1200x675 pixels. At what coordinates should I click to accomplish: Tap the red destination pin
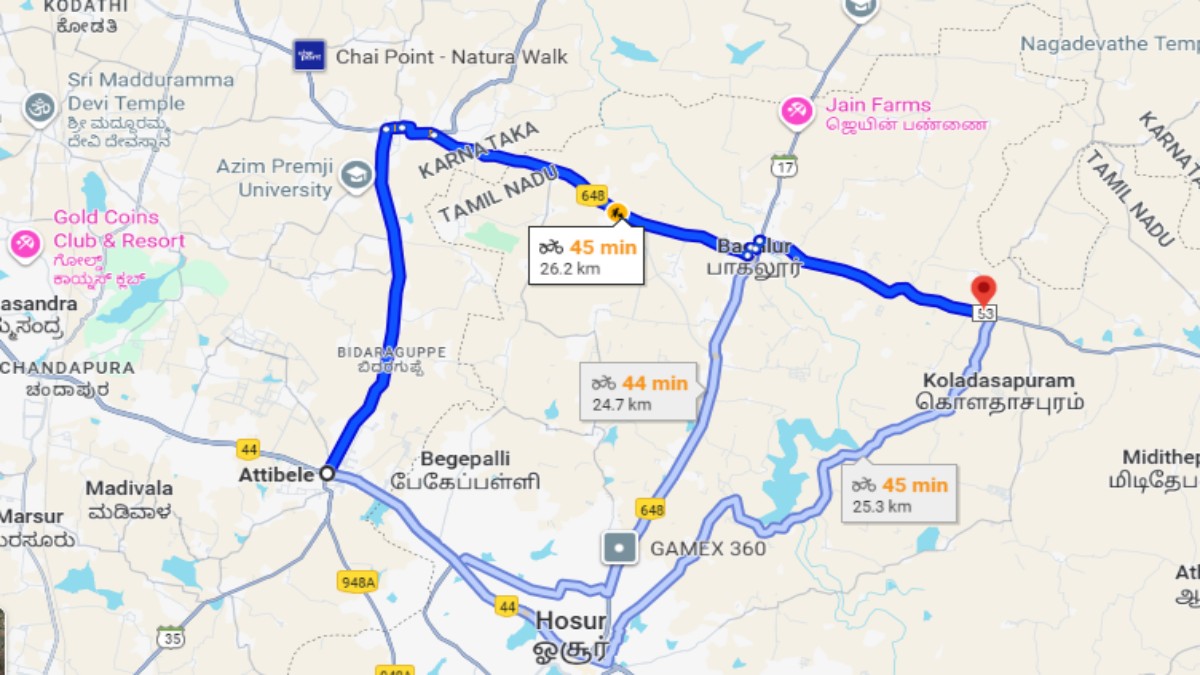tap(984, 292)
